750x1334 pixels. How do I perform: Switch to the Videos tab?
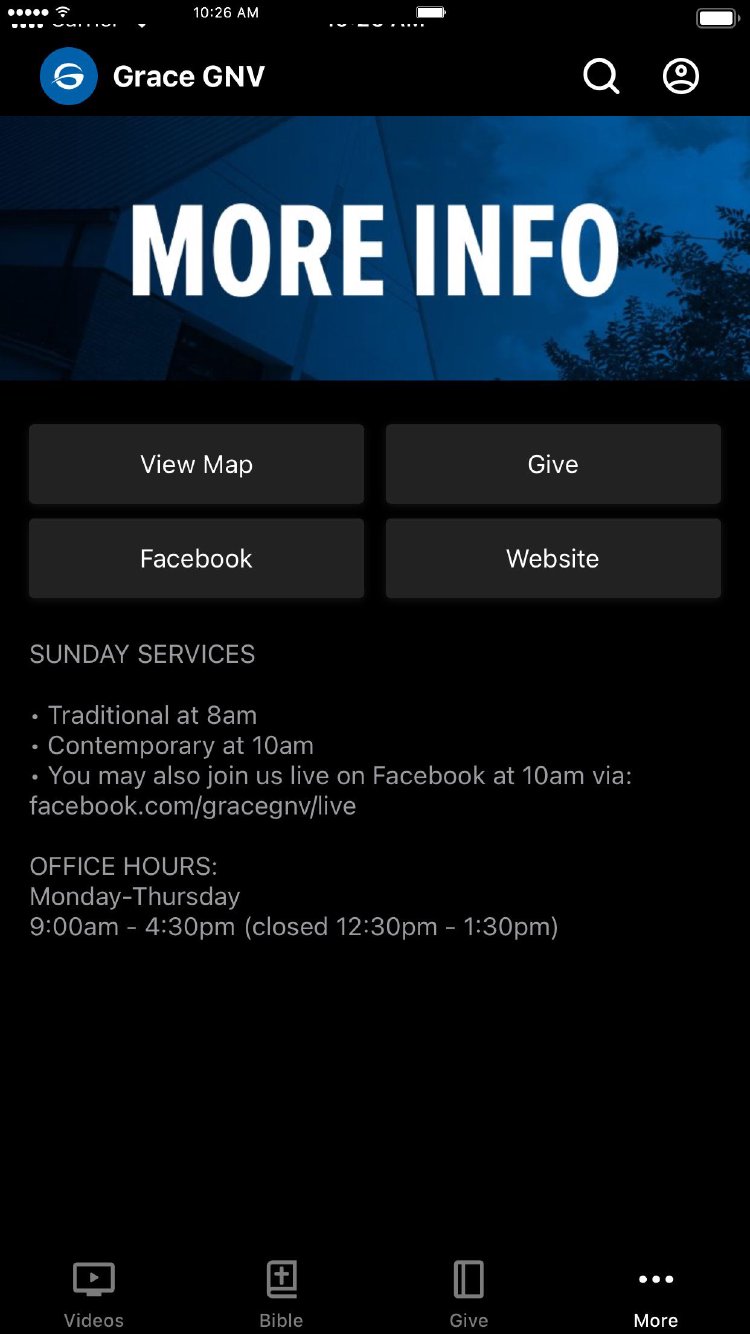click(94, 1294)
